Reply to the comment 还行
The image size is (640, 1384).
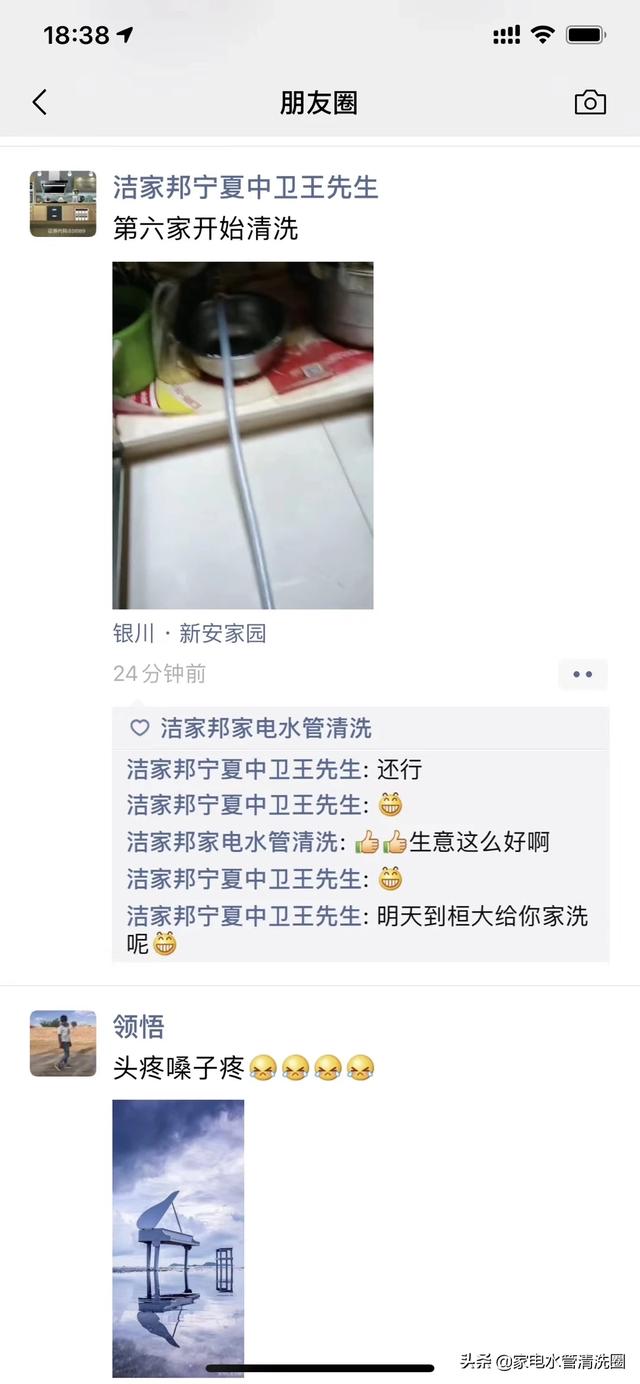point(400,769)
